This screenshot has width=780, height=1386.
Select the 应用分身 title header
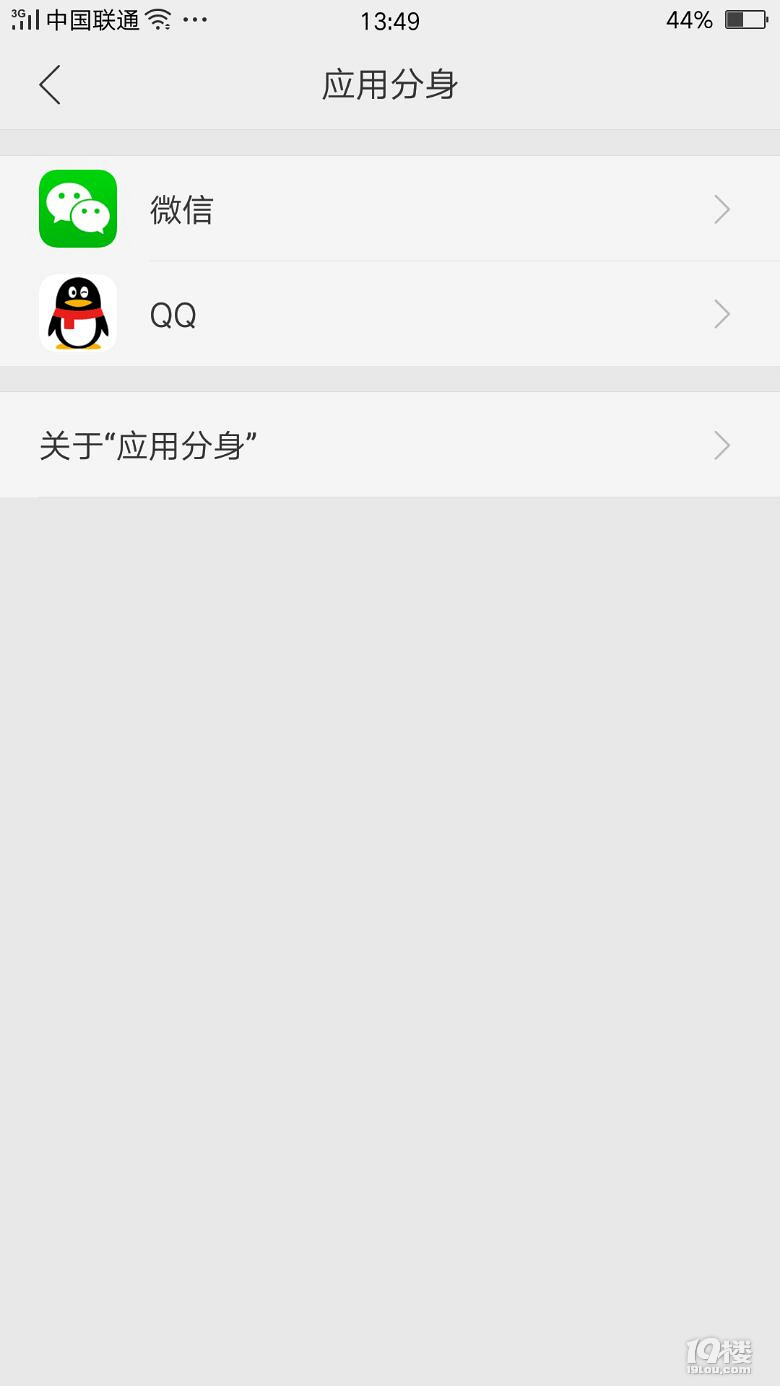(x=390, y=85)
